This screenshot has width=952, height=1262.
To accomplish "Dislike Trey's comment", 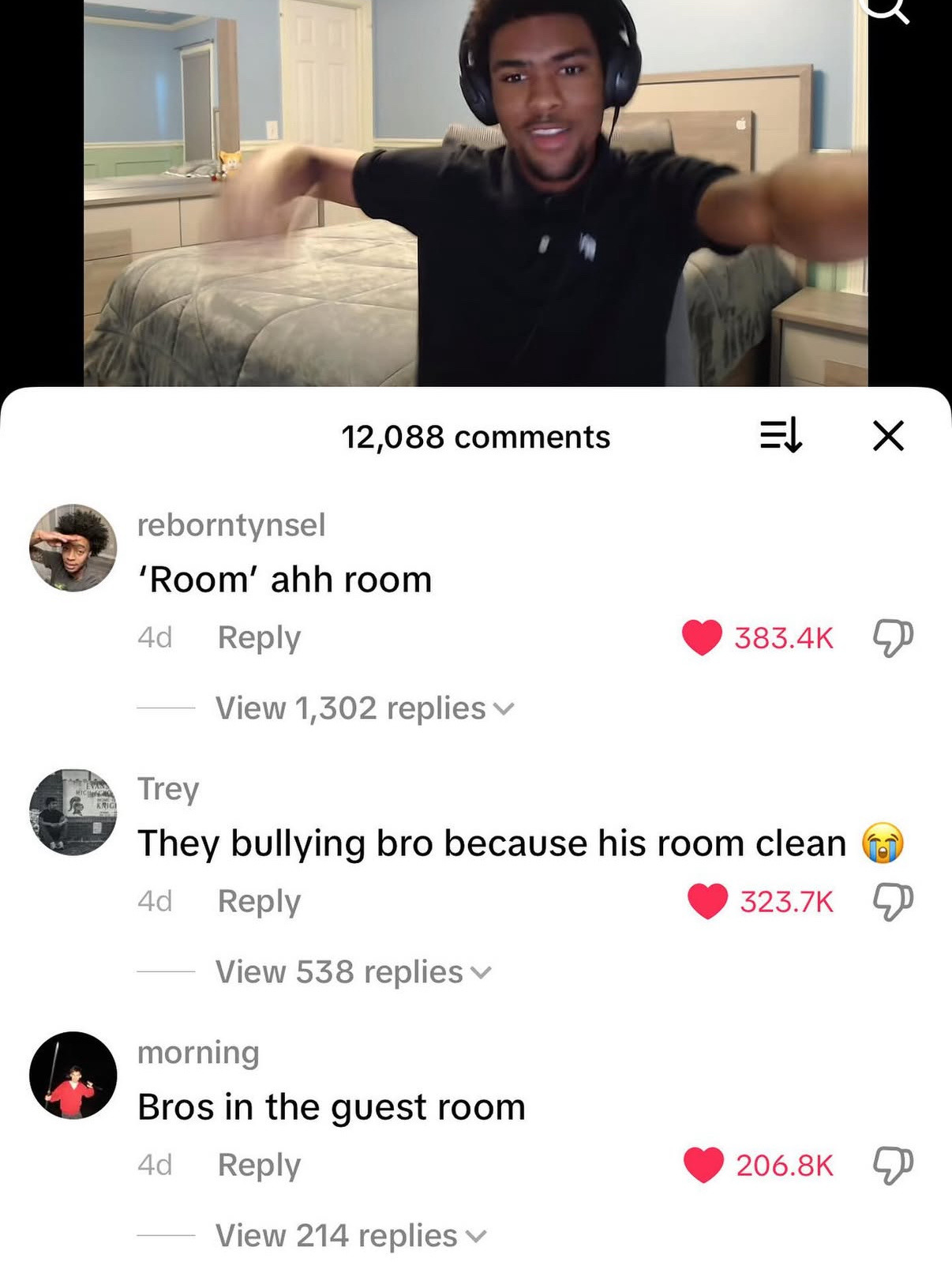I will coord(893,901).
